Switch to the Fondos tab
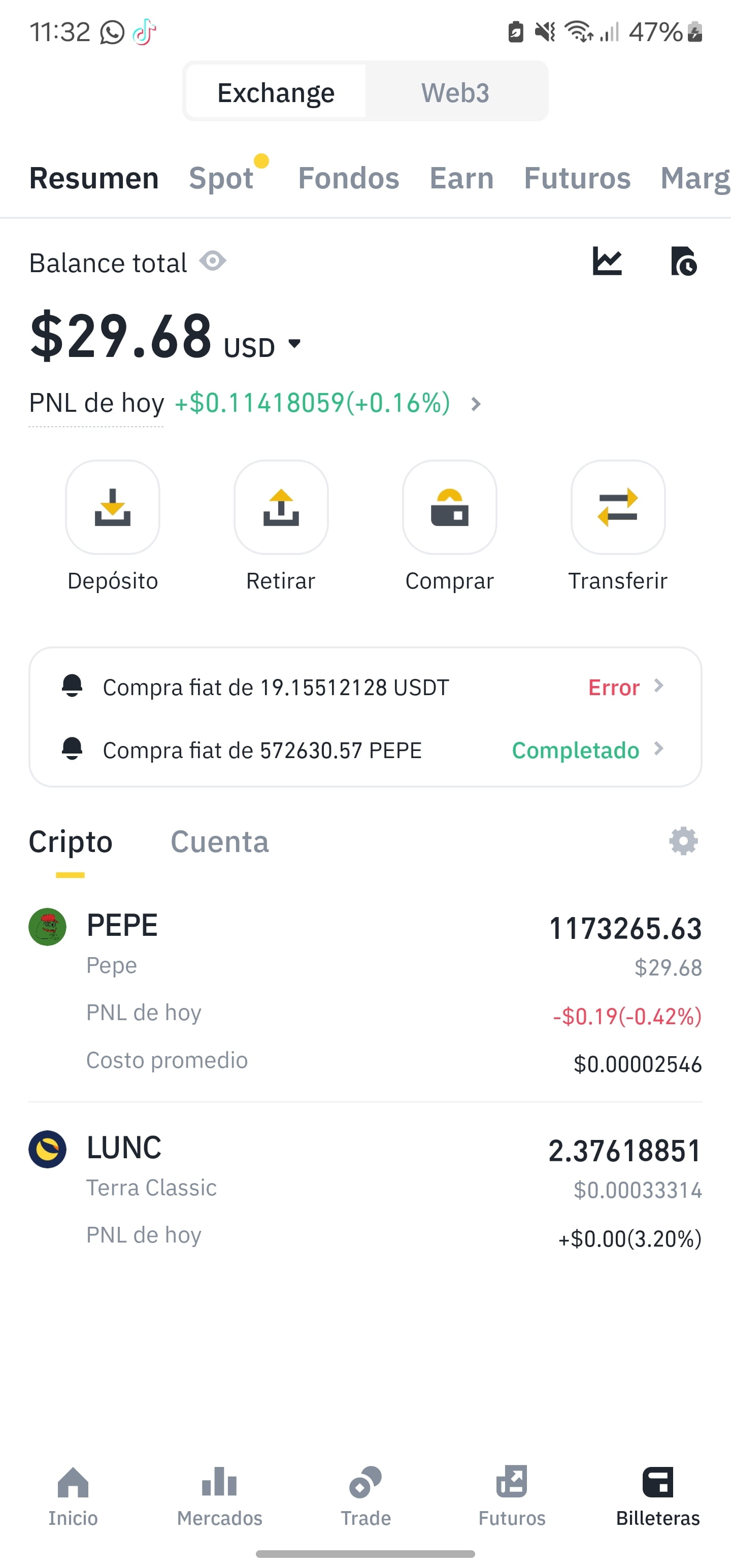Image resolution: width=731 pixels, height=1568 pixels. [348, 178]
